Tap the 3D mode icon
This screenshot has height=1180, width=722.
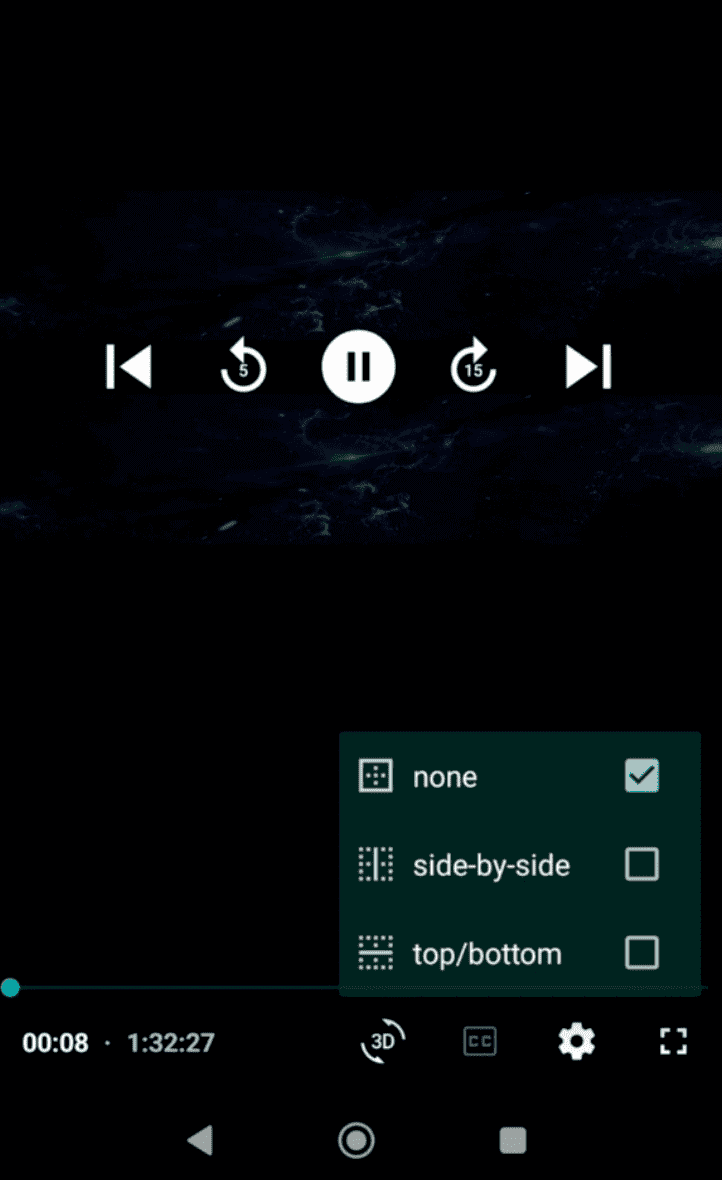coord(383,1042)
